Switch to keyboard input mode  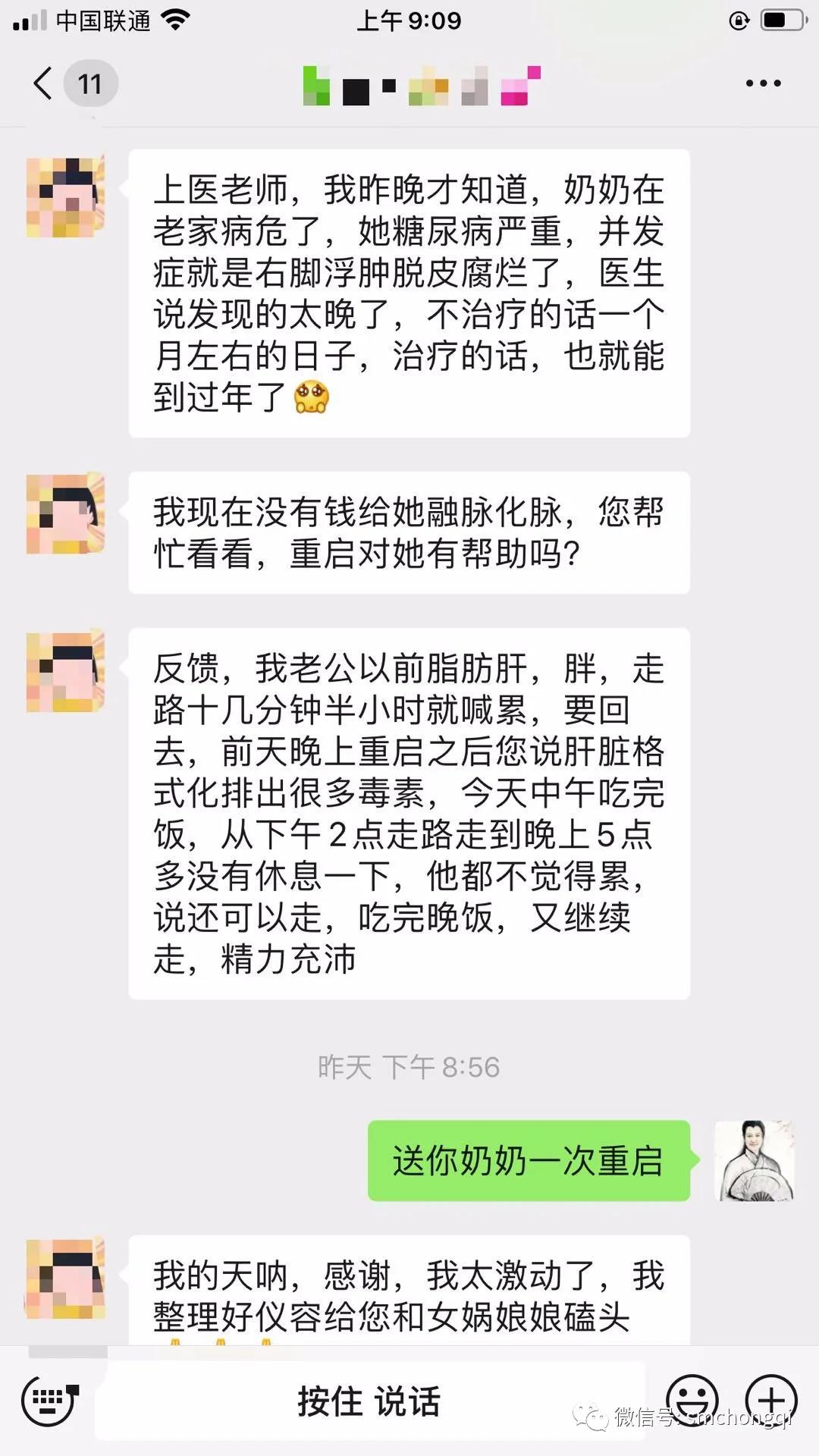(x=50, y=1400)
